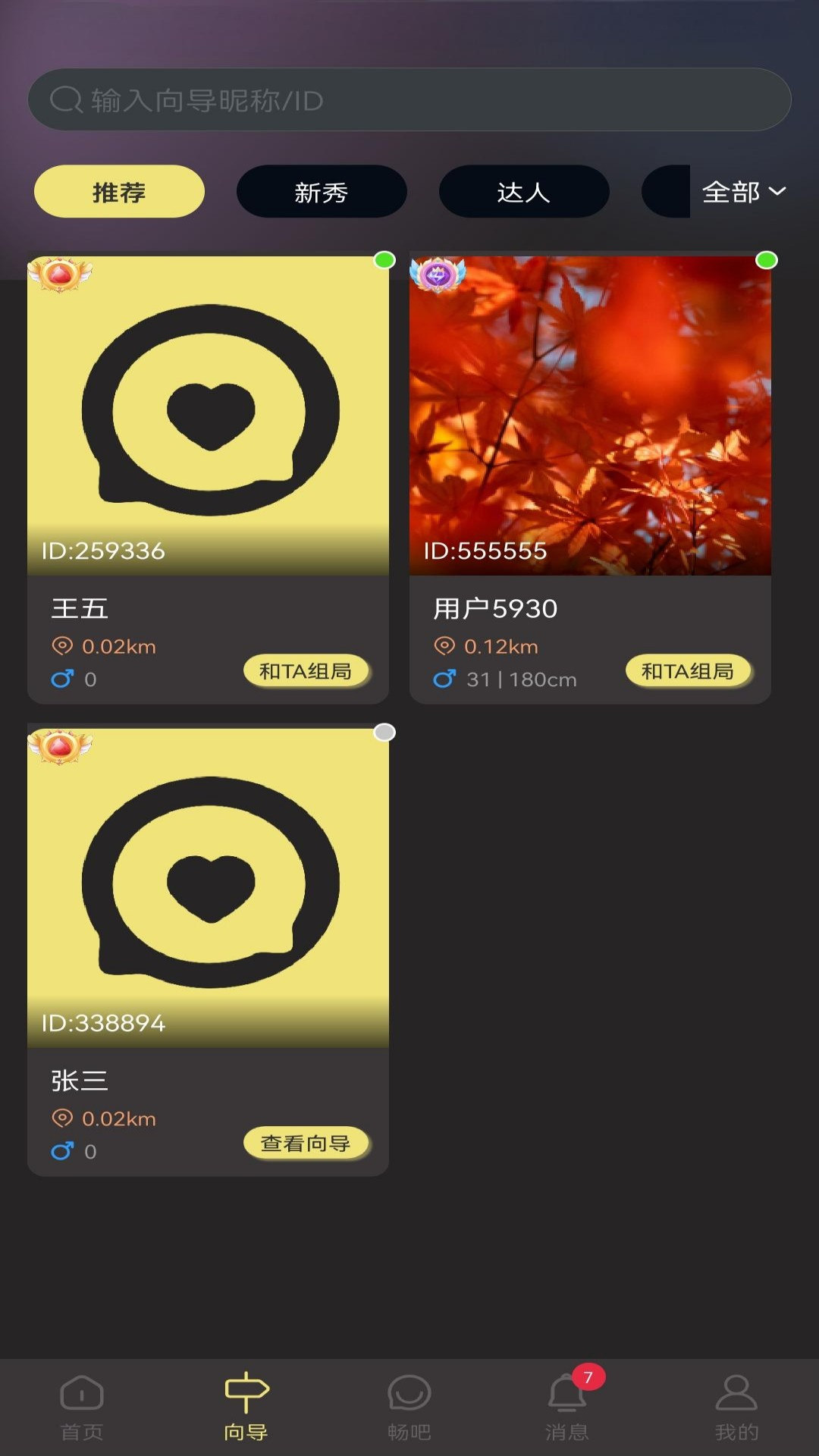Select the 向导 bottom tab

pos(246,1407)
